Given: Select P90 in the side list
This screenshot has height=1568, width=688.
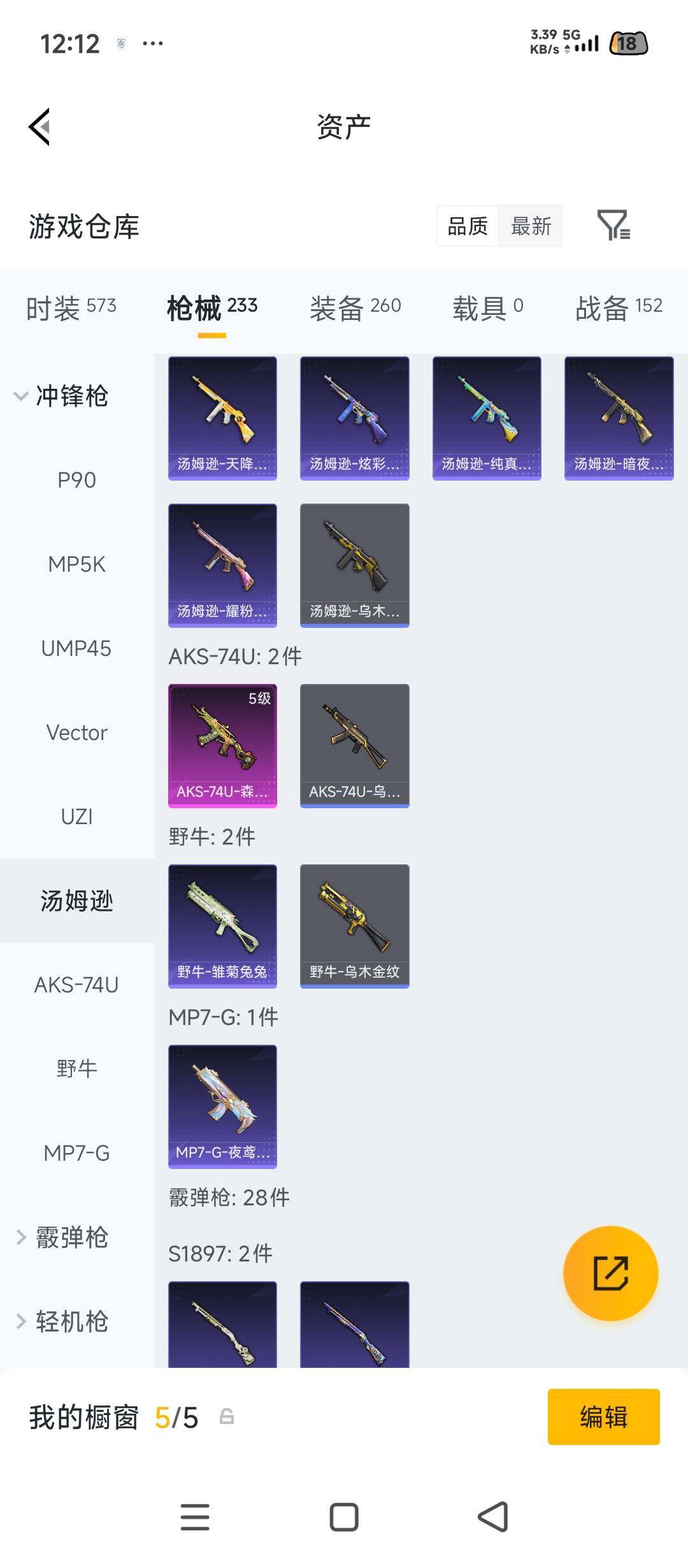Looking at the screenshot, I should pos(76,480).
